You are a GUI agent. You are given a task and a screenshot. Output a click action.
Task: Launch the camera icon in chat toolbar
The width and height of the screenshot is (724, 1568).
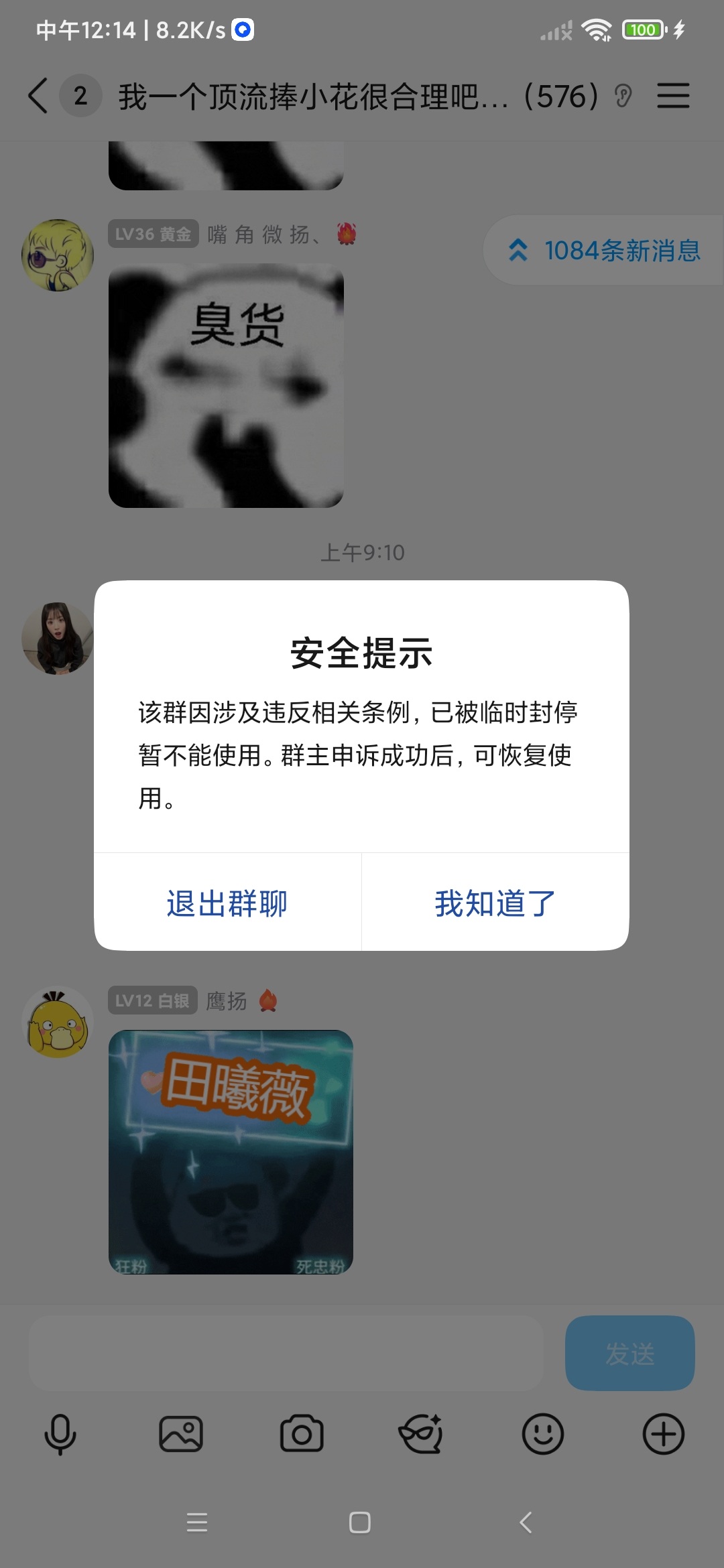pyautogui.click(x=302, y=1434)
